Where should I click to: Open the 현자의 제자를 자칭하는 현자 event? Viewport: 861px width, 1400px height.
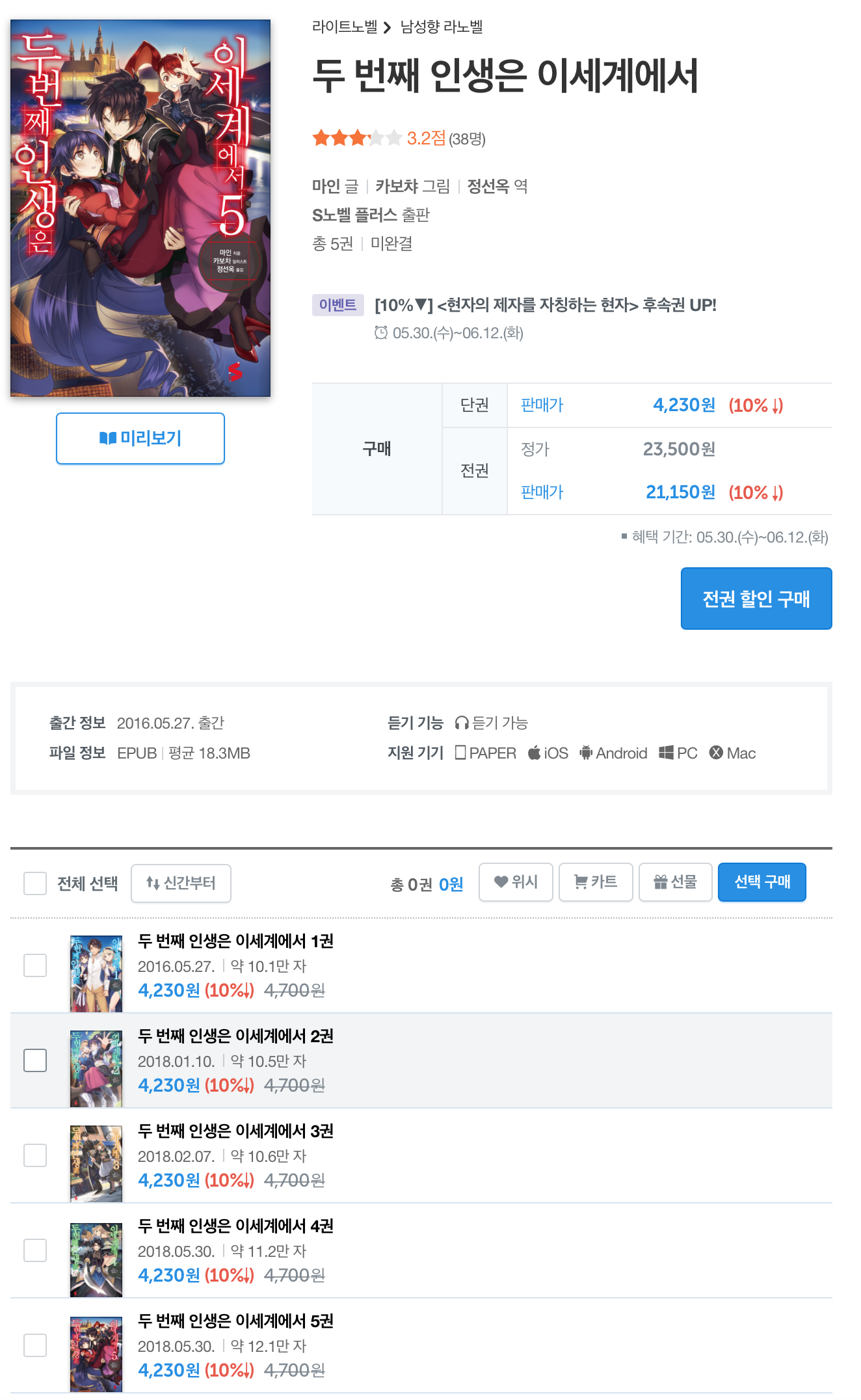545,305
